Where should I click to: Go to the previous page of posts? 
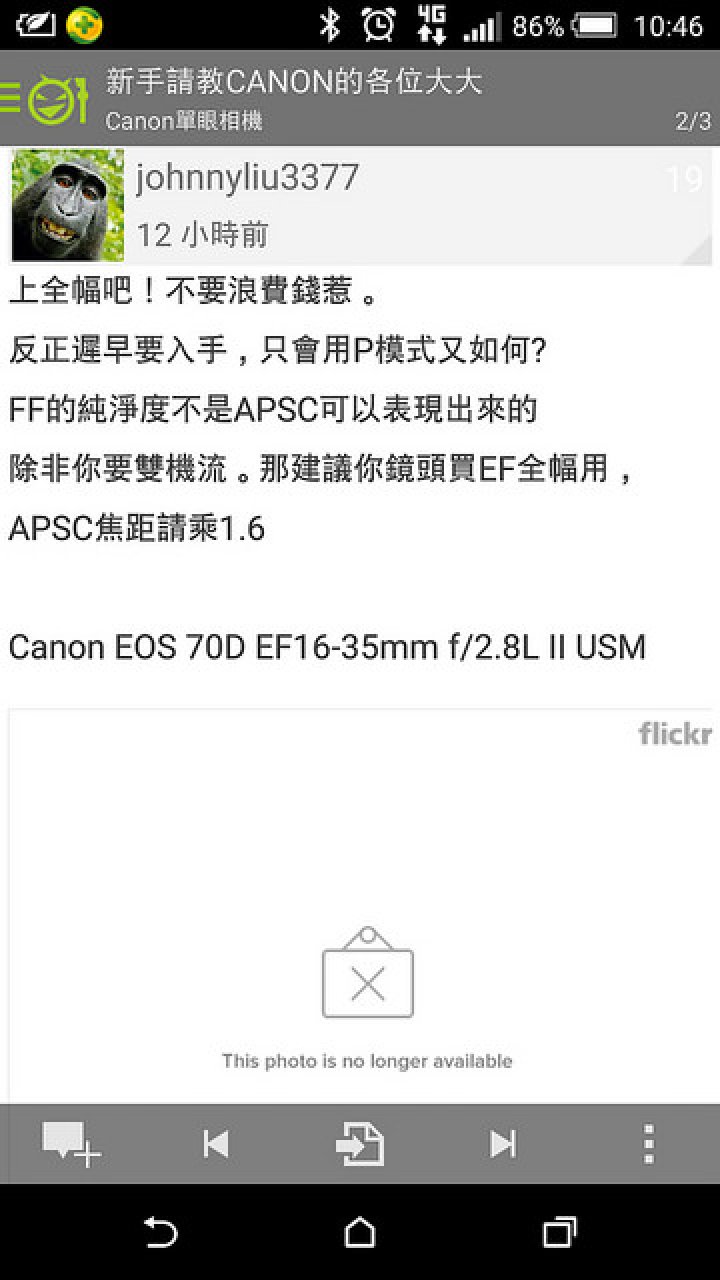[216, 1143]
